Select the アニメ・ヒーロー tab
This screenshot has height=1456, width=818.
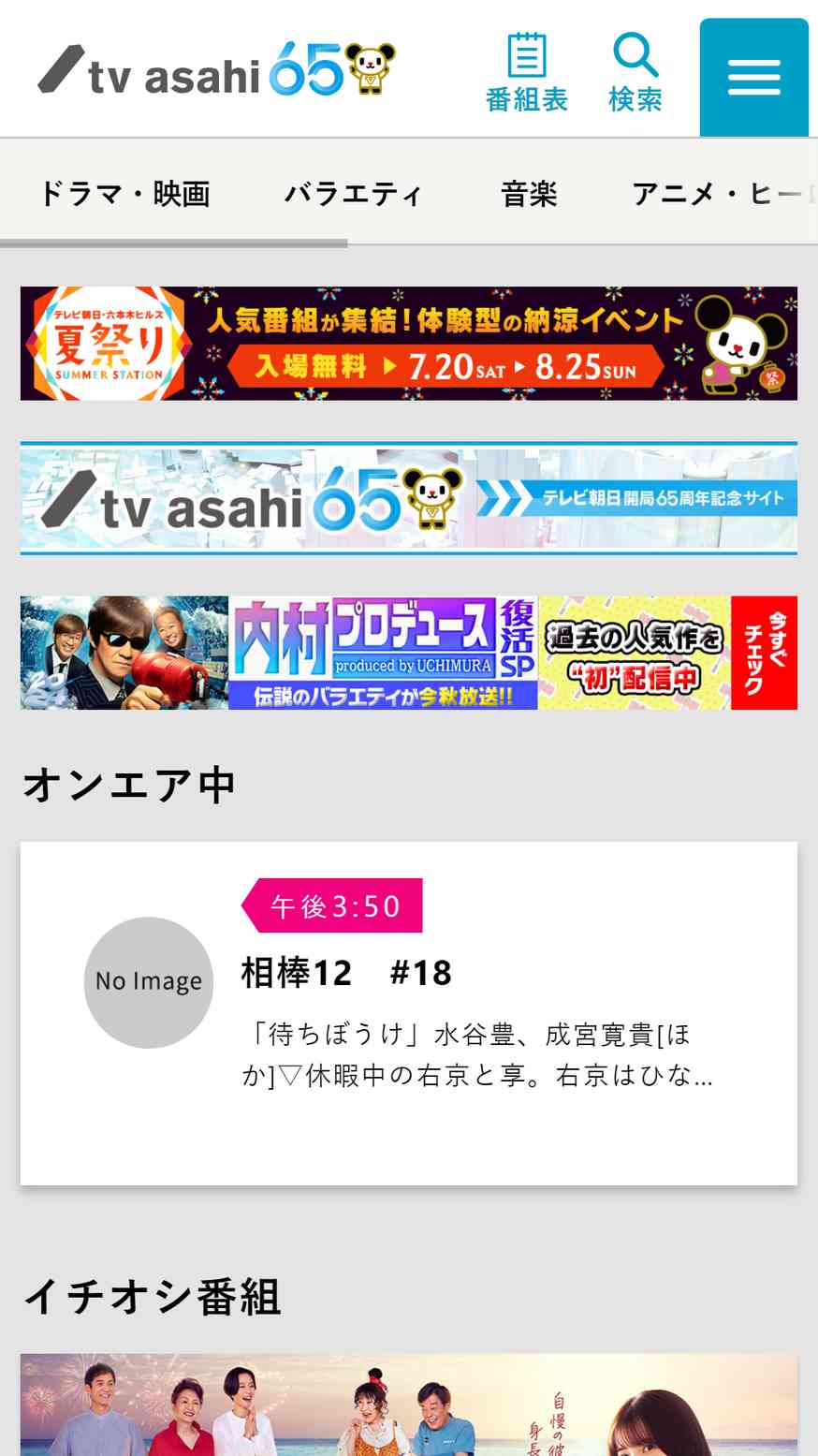point(719,194)
